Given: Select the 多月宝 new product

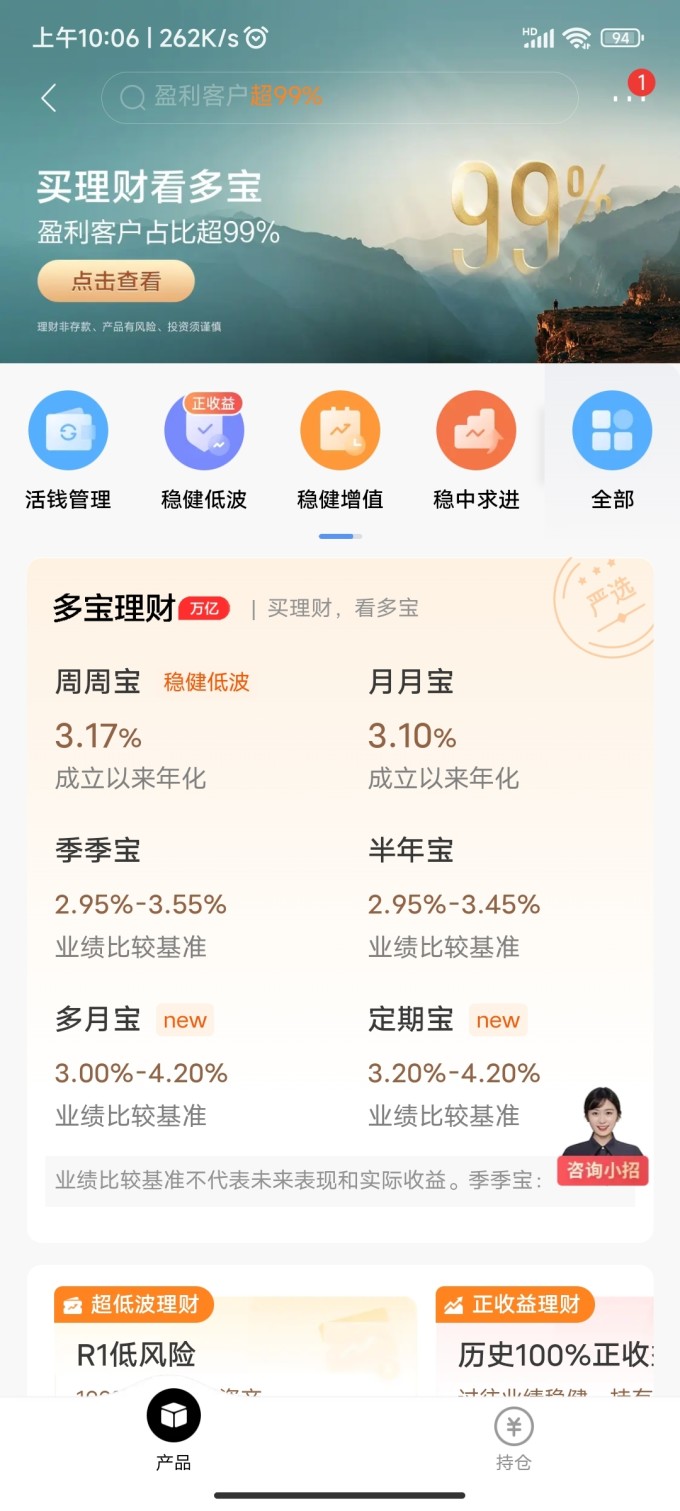Looking at the screenshot, I should pos(190,1066).
